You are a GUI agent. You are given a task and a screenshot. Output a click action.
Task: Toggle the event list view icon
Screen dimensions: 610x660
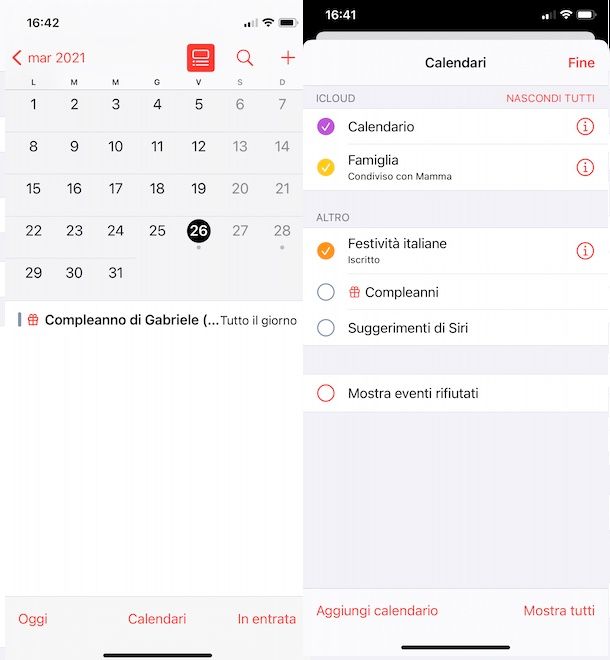point(200,58)
